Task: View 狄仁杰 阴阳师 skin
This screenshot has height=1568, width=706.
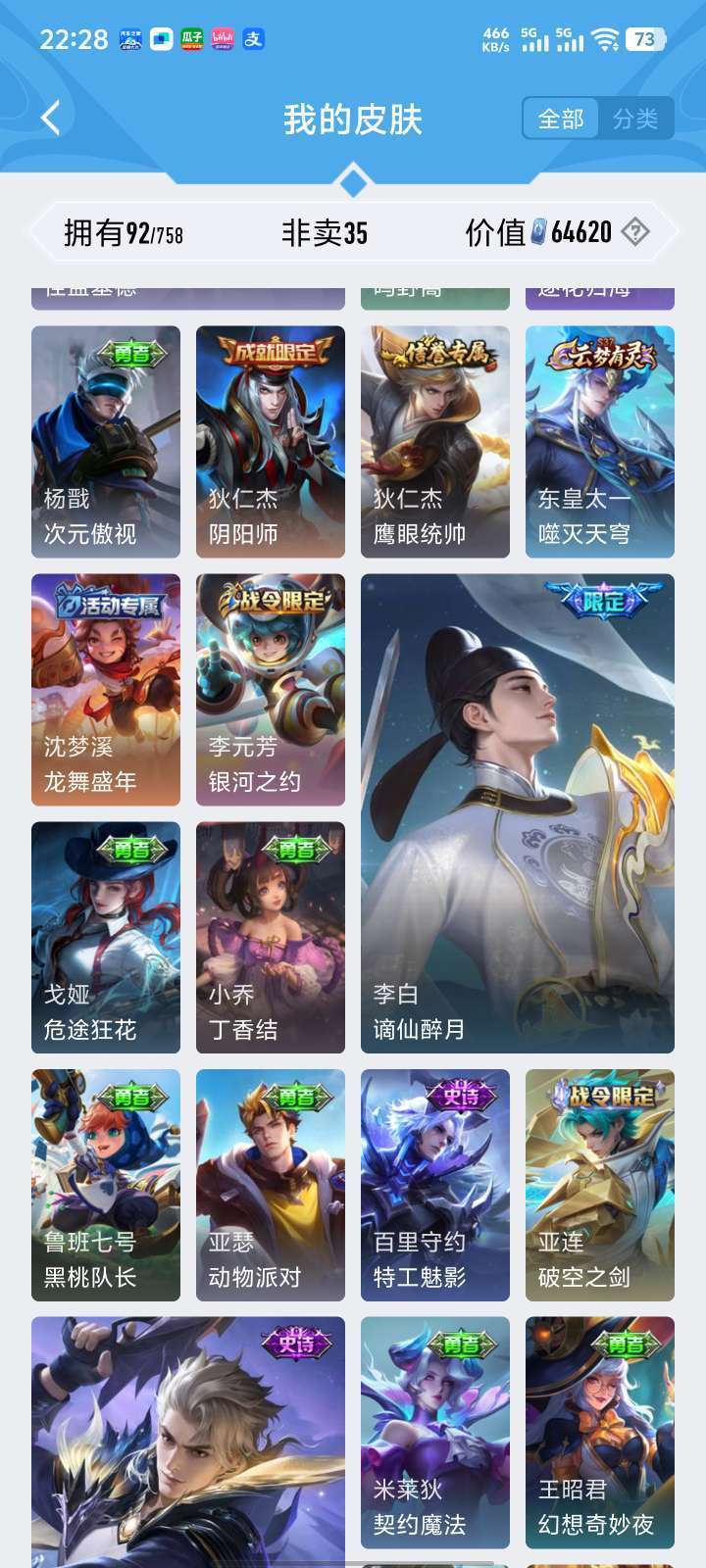Action: 271,442
